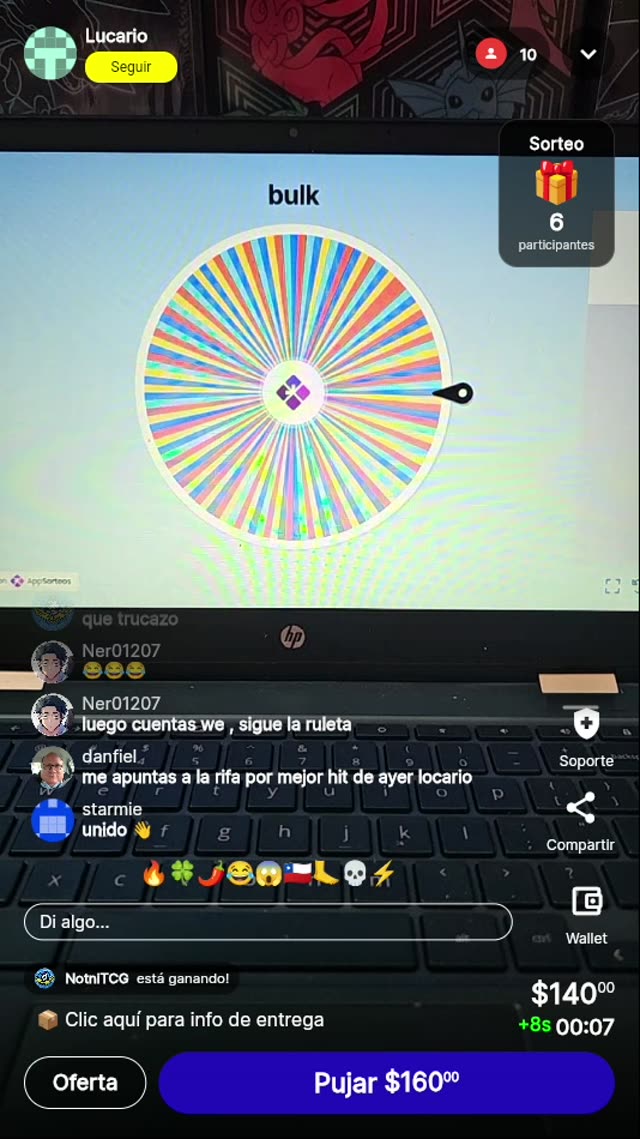This screenshot has width=640, height=1139.
Task: Open the Sorteo giveaway card
Action: point(556,195)
